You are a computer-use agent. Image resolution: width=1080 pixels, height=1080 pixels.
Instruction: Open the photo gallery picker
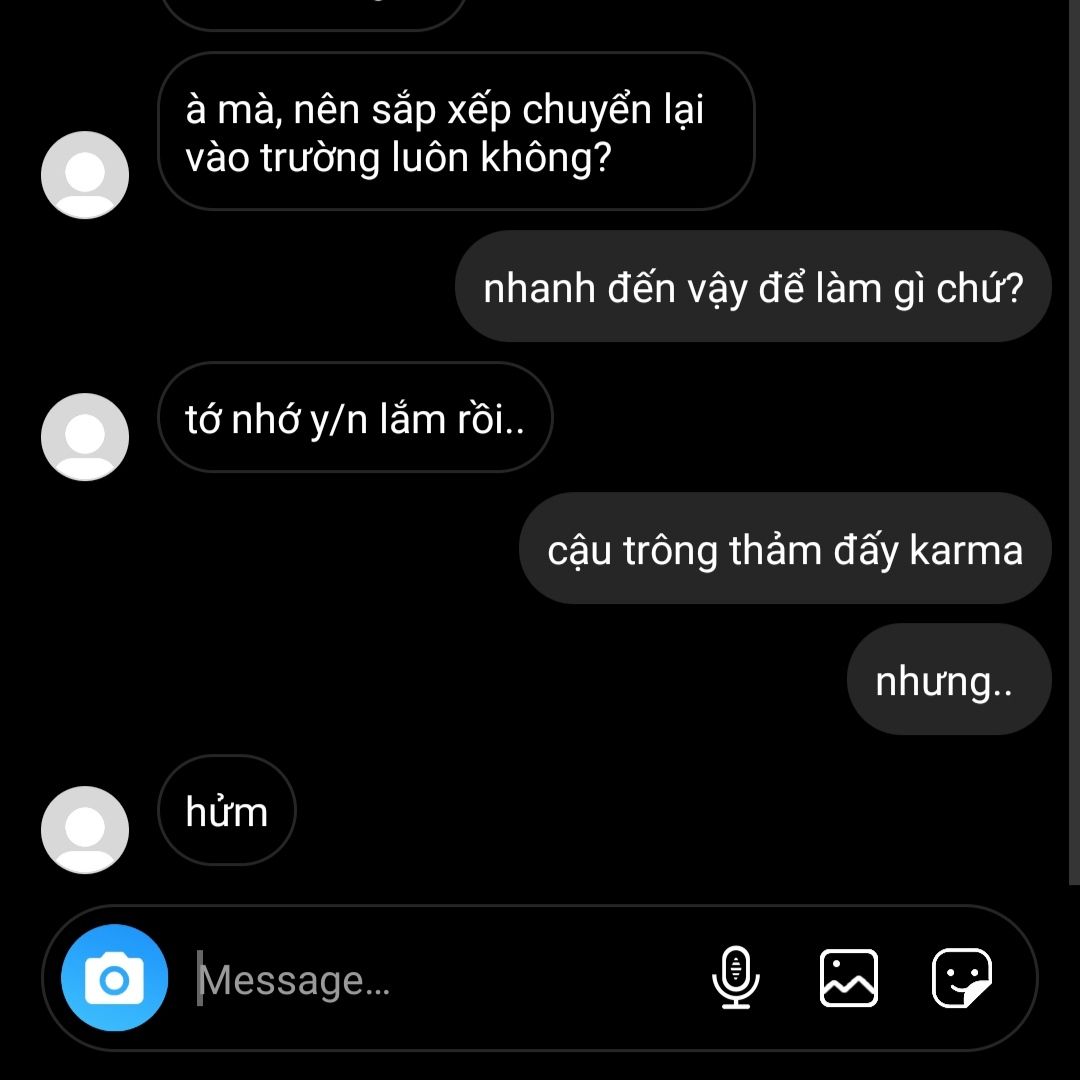pyautogui.click(x=849, y=977)
